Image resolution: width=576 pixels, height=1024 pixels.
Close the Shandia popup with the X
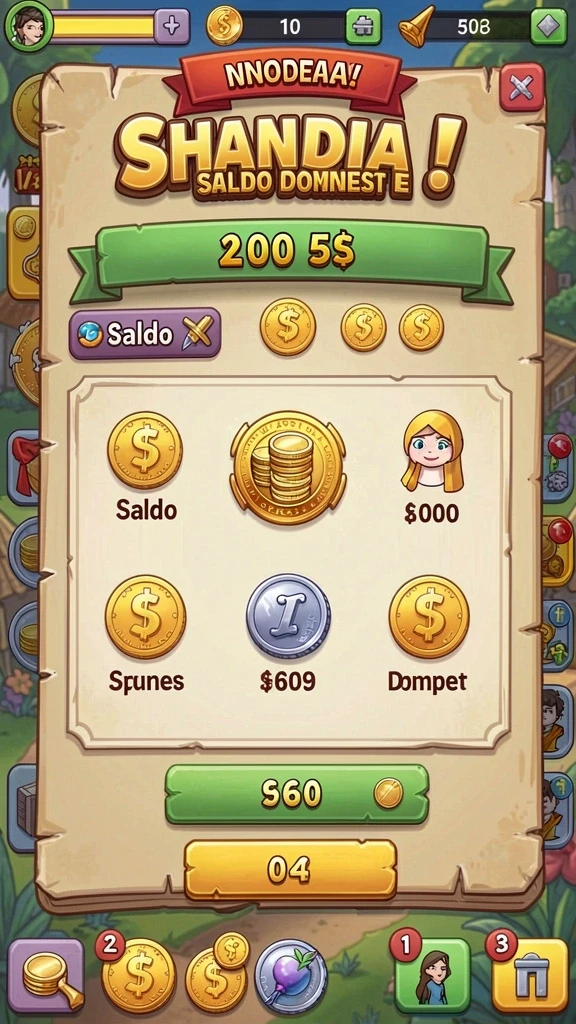522,87
